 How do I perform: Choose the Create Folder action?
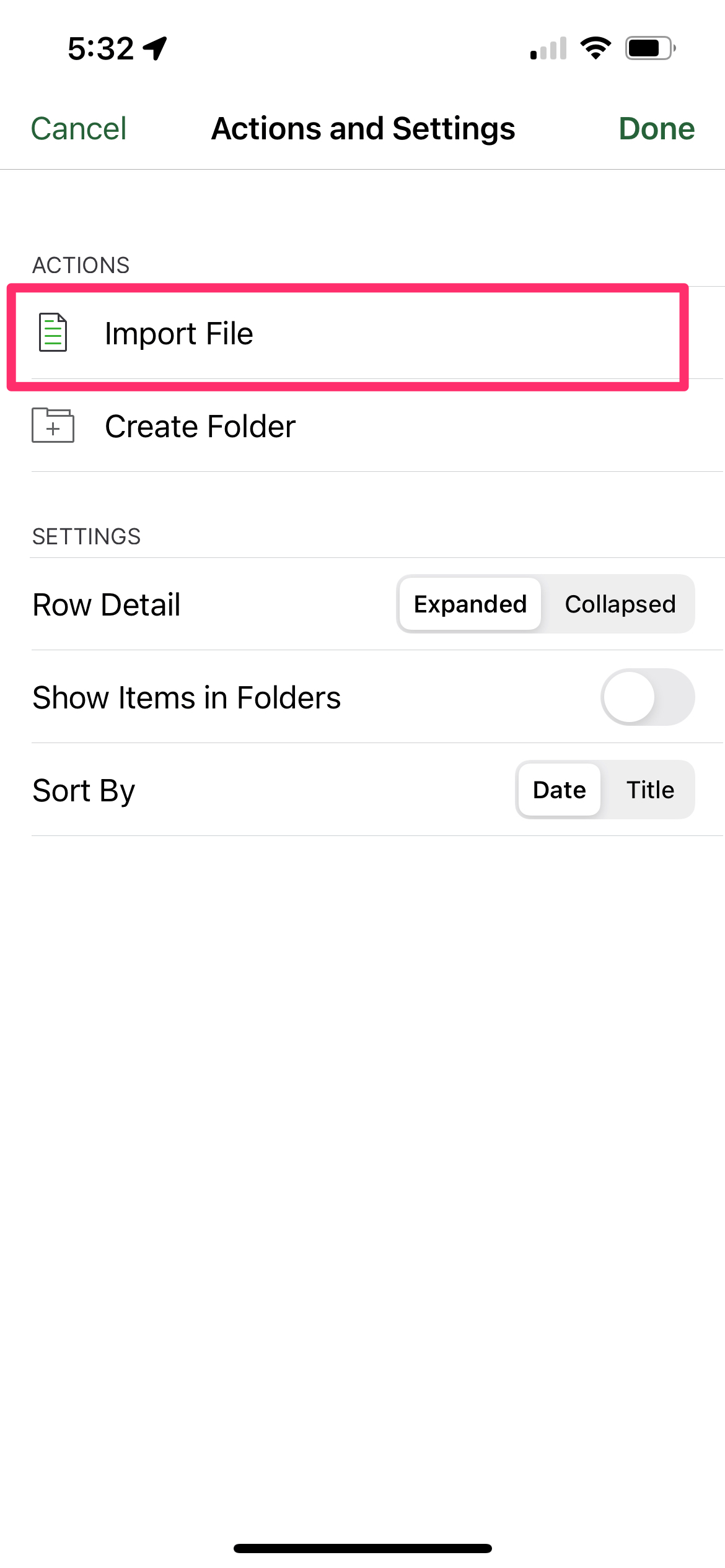click(200, 426)
